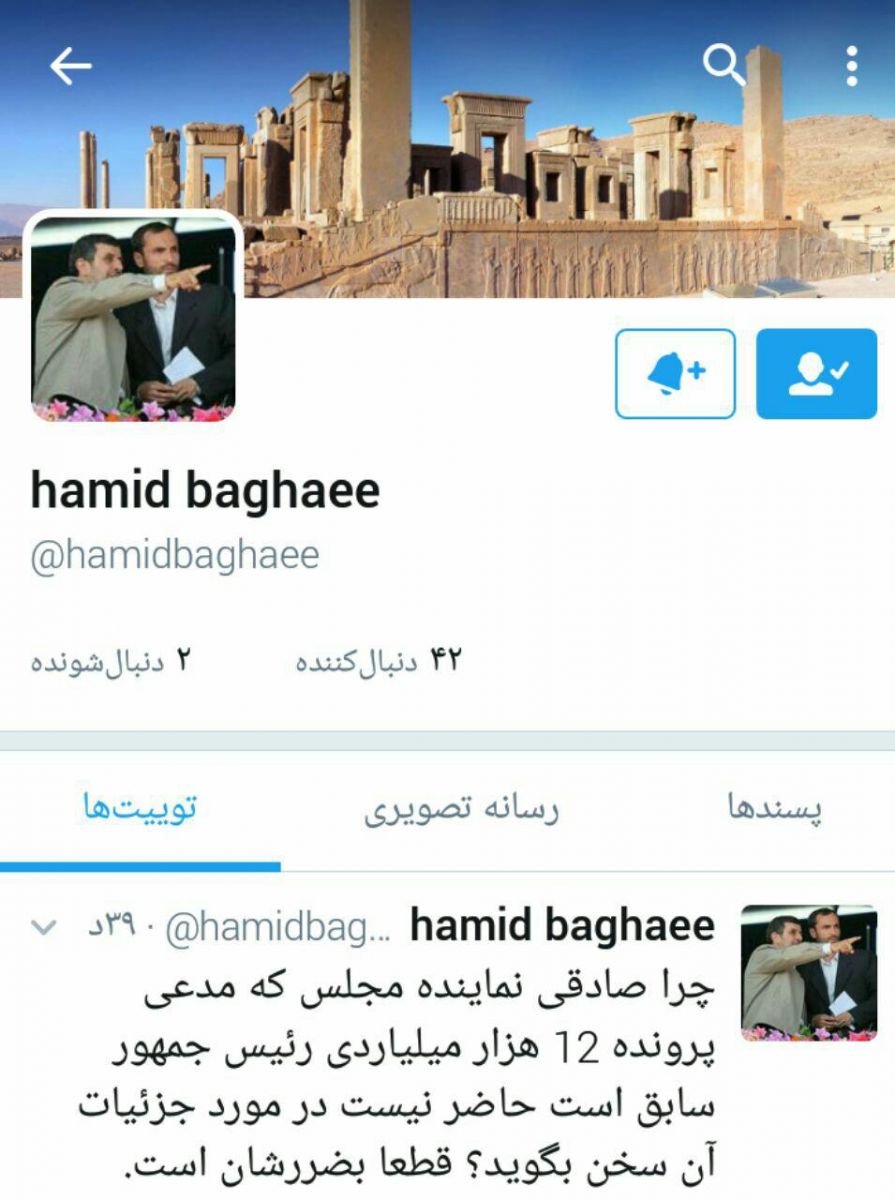The width and height of the screenshot is (895, 1200).
Task: View hamid baghaee's large profile photo
Action: coord(133,317)
